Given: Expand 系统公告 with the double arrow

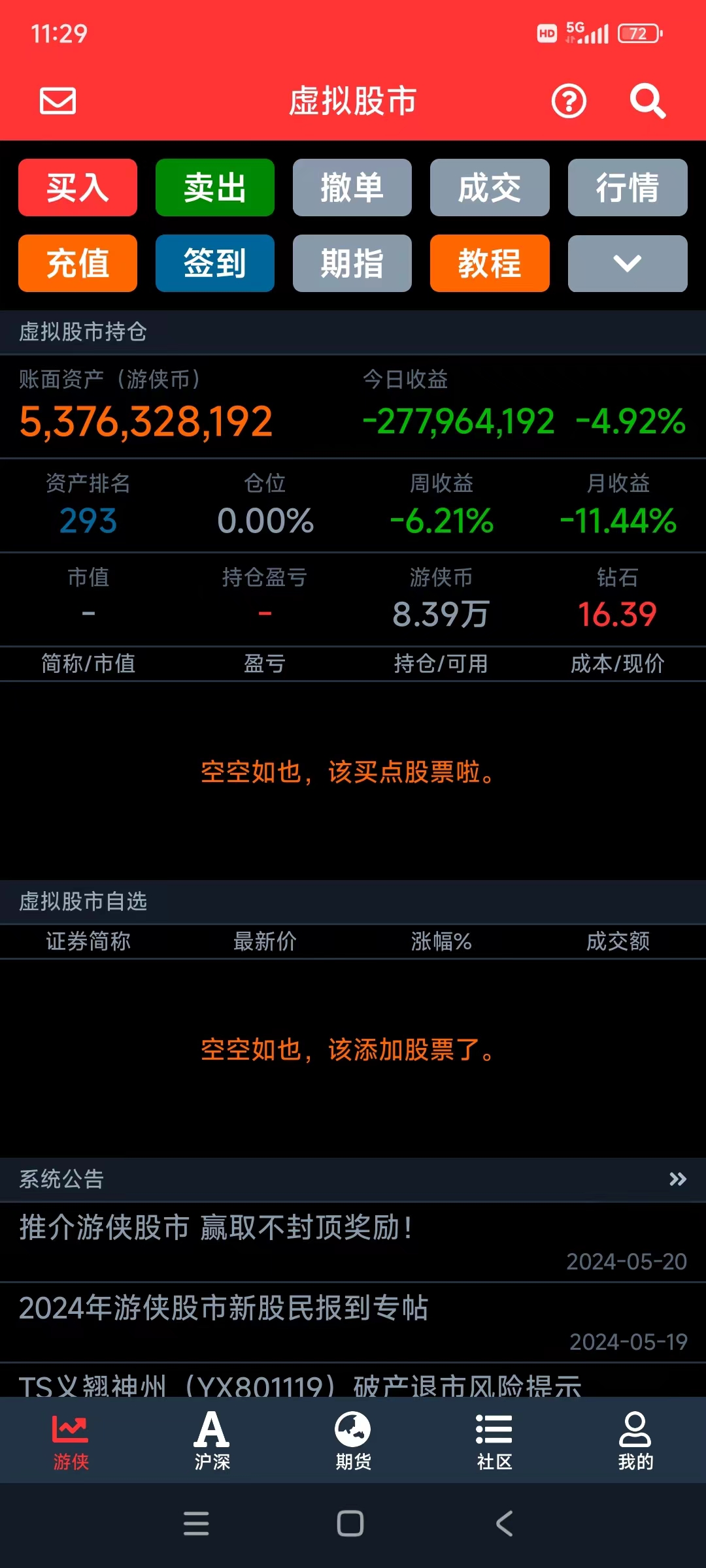Looking at the screenshot, I should [x=677, y=1179].
